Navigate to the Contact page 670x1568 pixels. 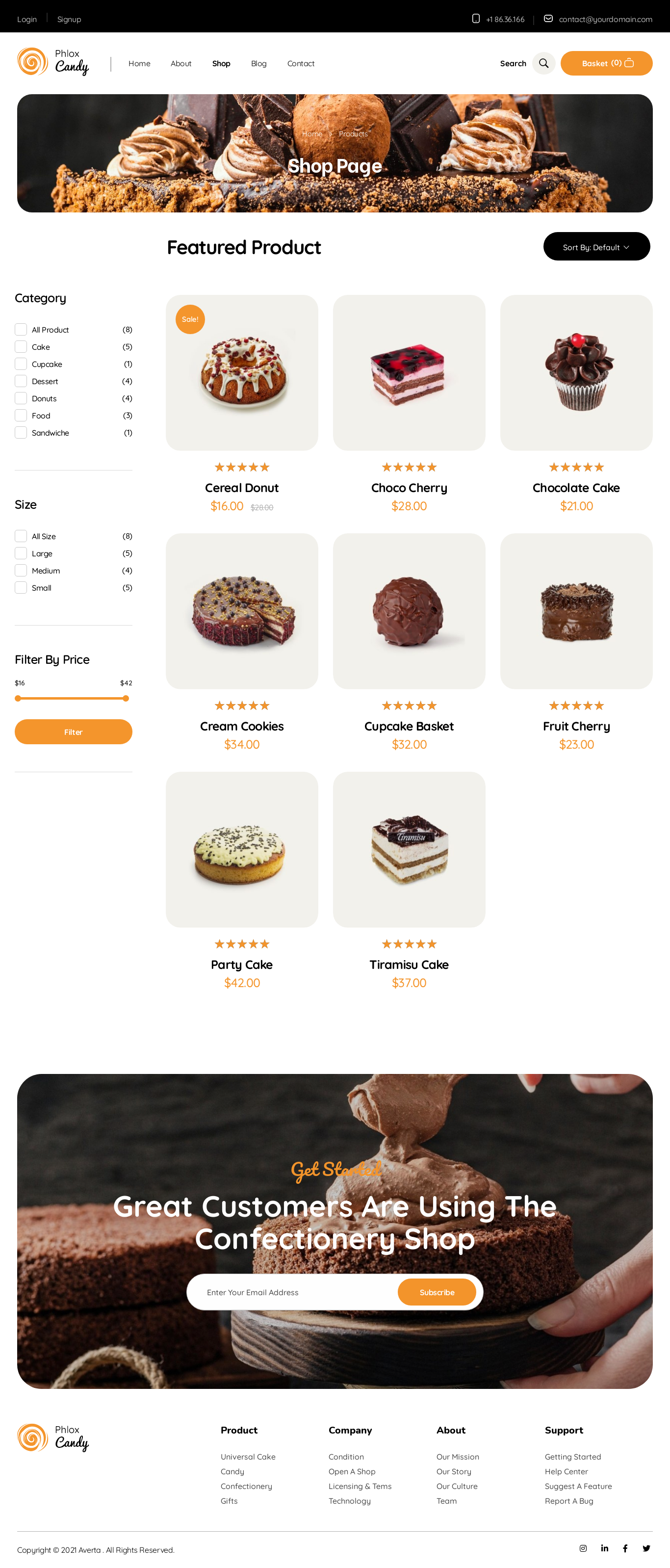[301, 64]
